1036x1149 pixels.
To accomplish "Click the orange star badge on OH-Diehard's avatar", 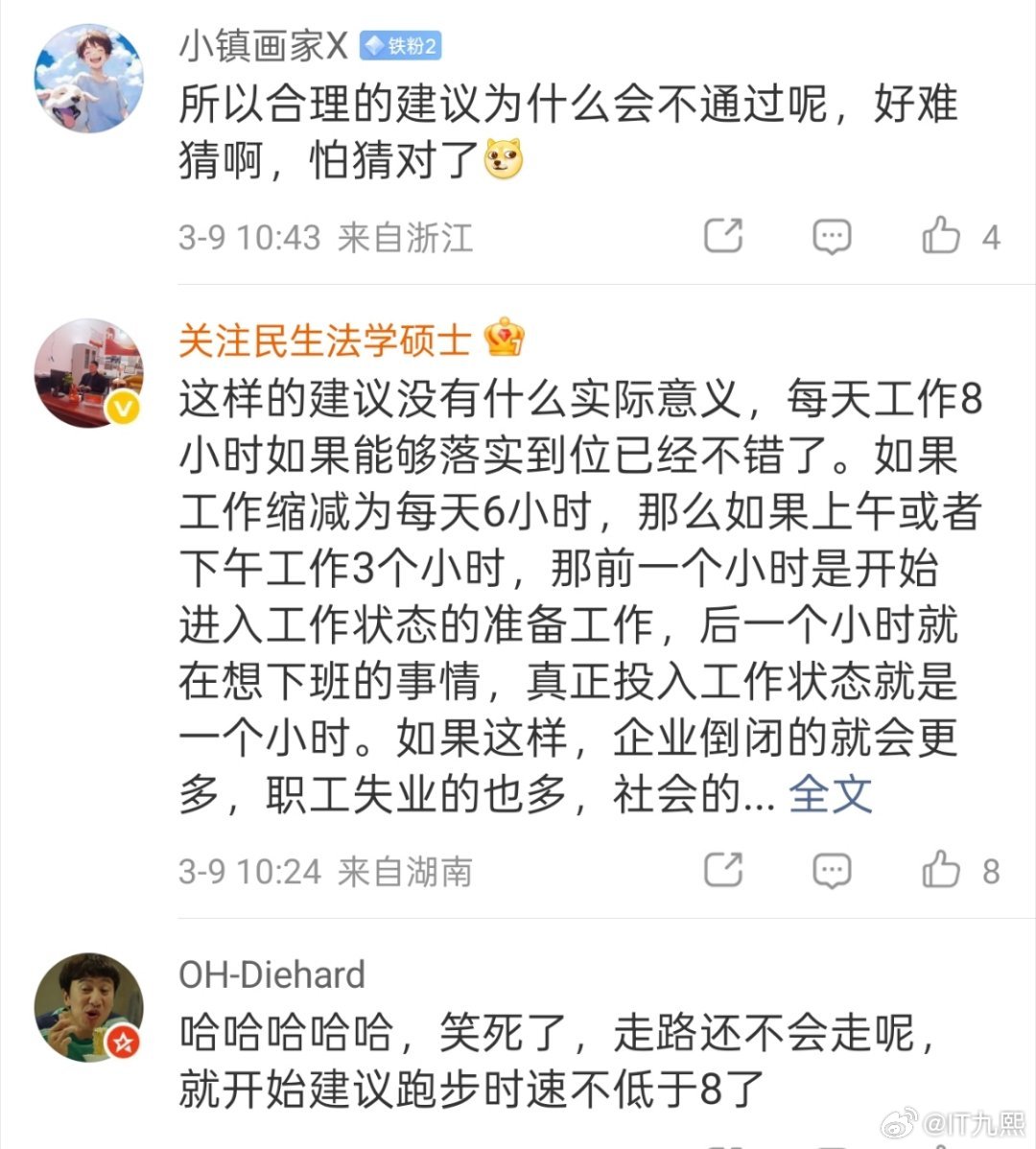I will tap(122, 1035).
